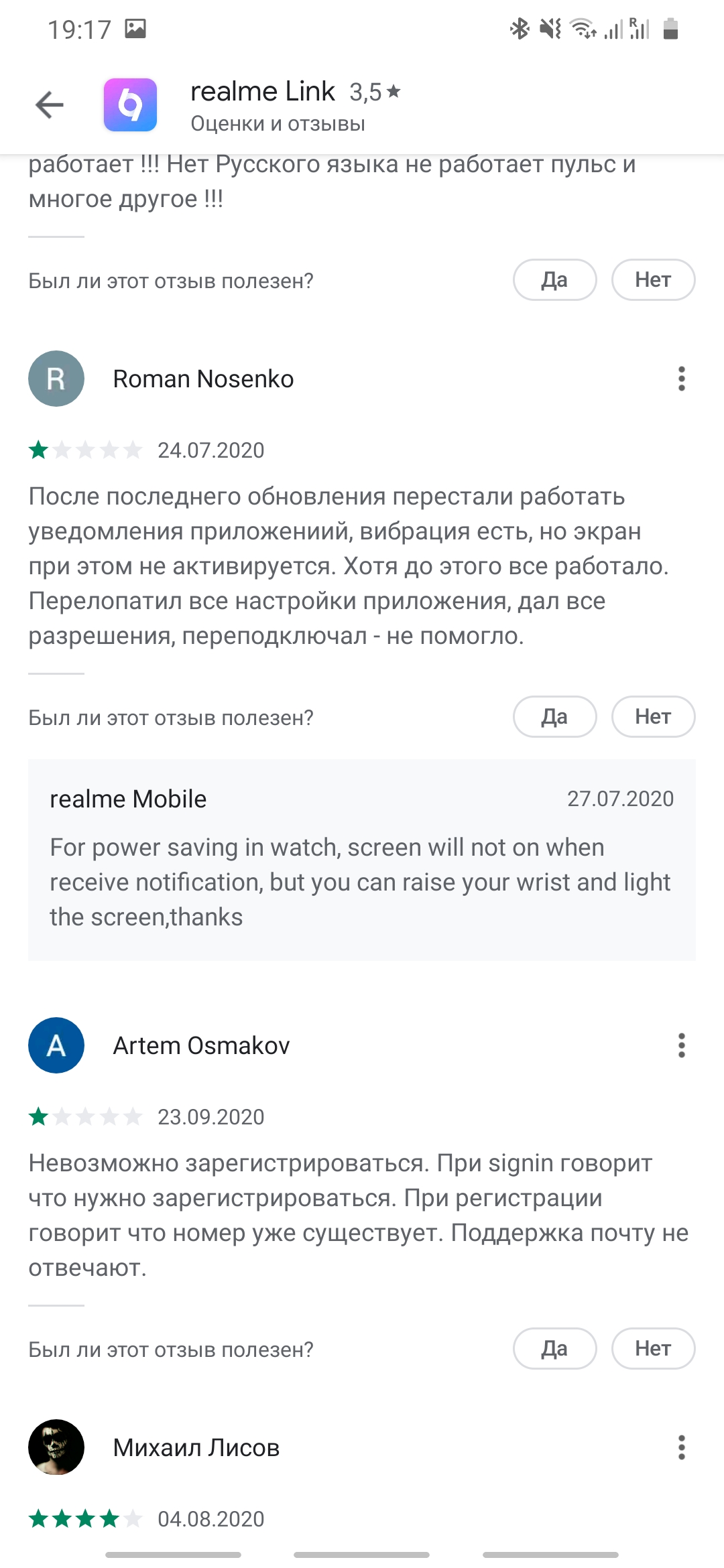Tap the app title realme Link

coord(262,91)
